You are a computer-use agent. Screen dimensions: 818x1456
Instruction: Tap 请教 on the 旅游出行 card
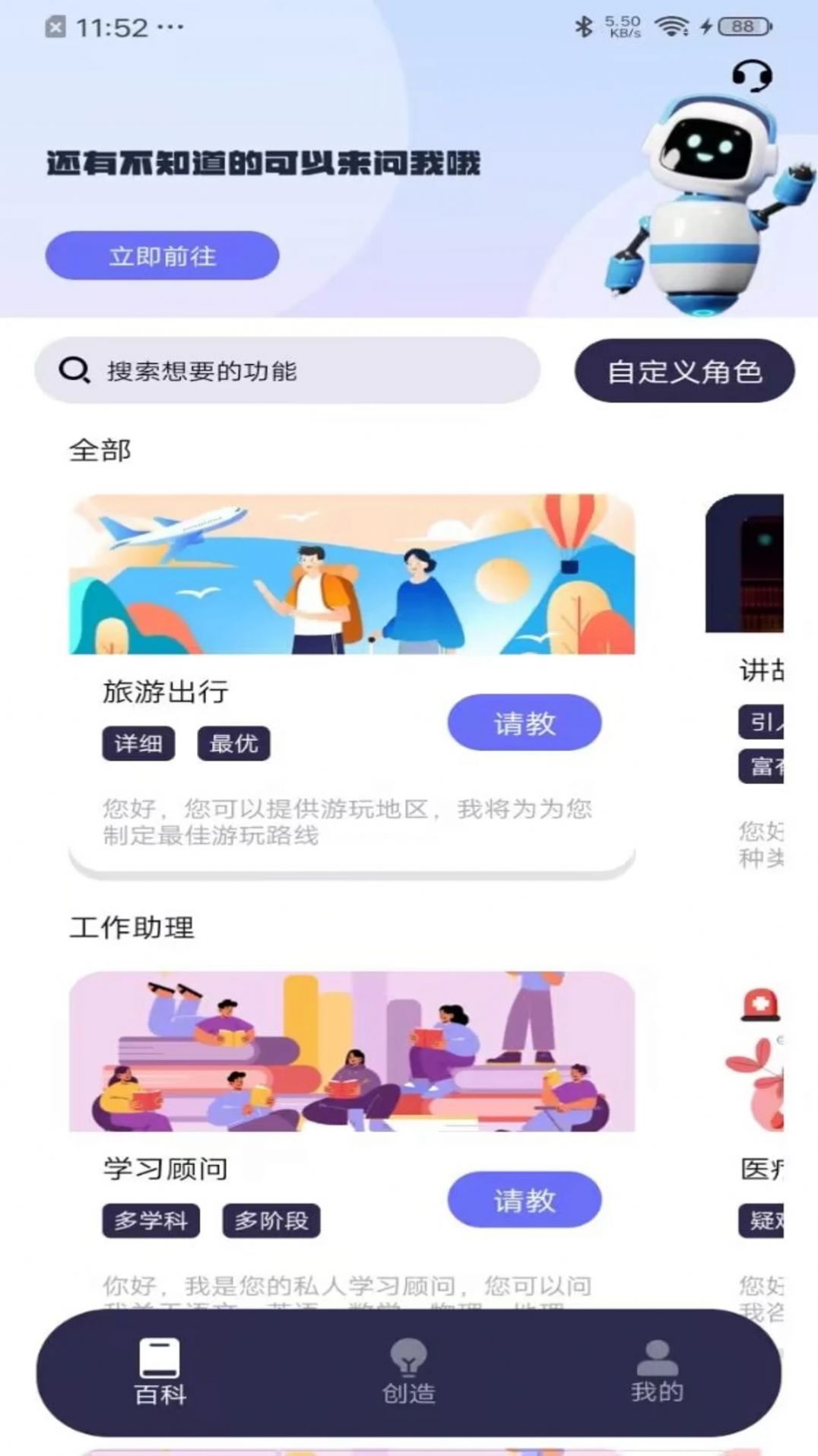tap(524, 723)
